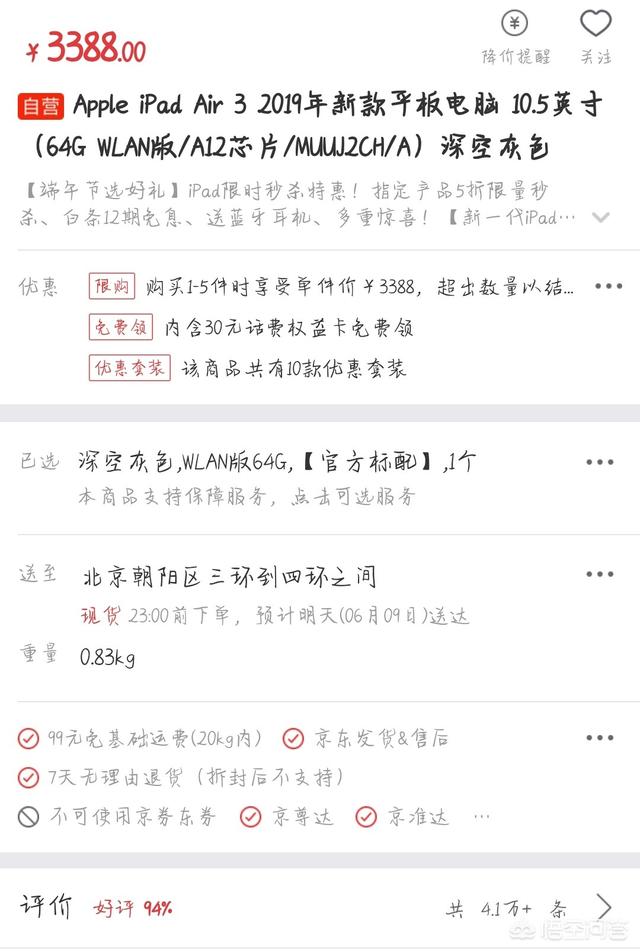View all 评价 reviews
Image resolution: width=640 pixels, height=952 pixels.
coord(603,907)
